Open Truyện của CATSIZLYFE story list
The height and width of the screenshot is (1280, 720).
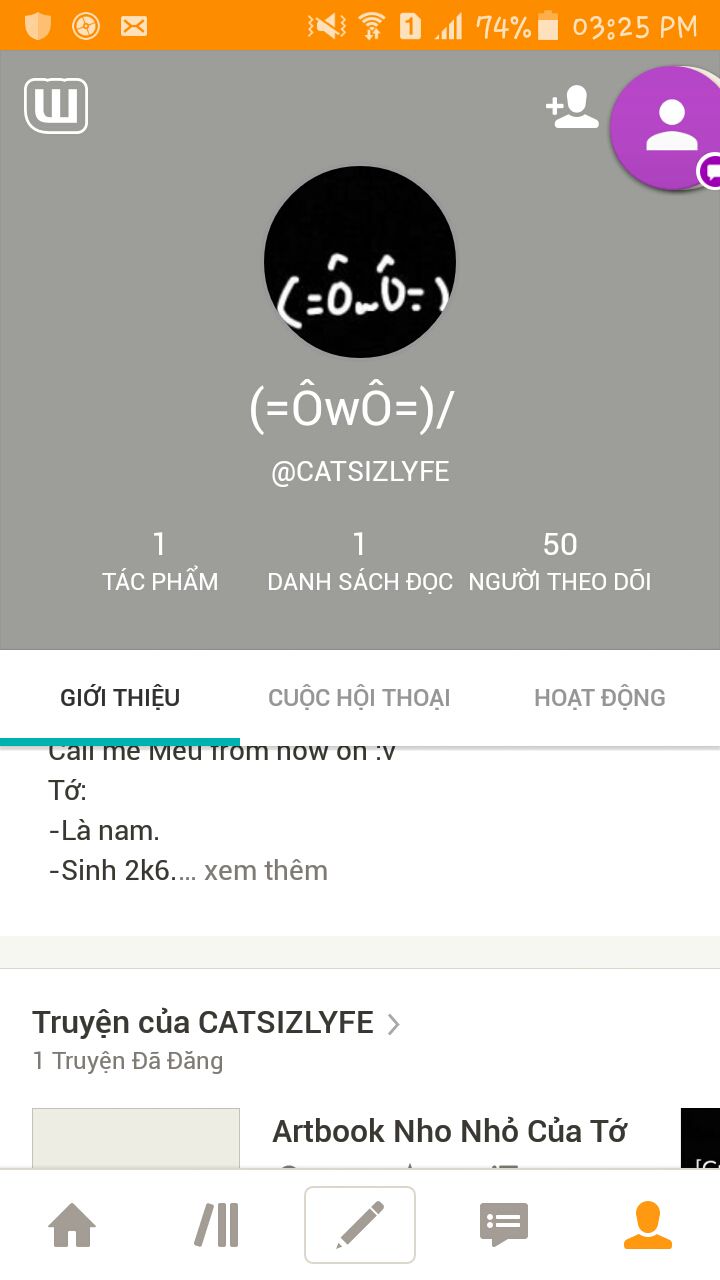click(217, 1023)
